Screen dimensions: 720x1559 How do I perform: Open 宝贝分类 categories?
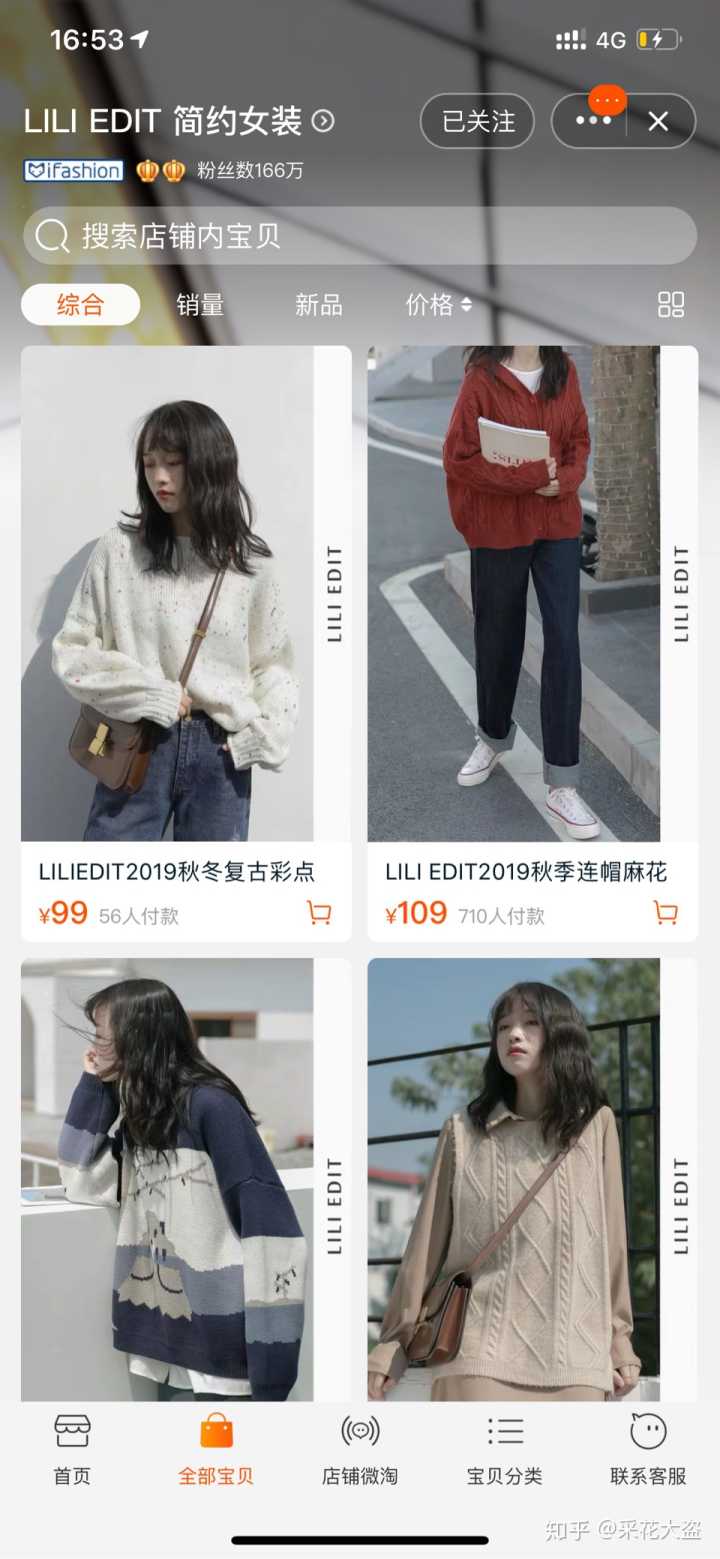click(505, 1450)
